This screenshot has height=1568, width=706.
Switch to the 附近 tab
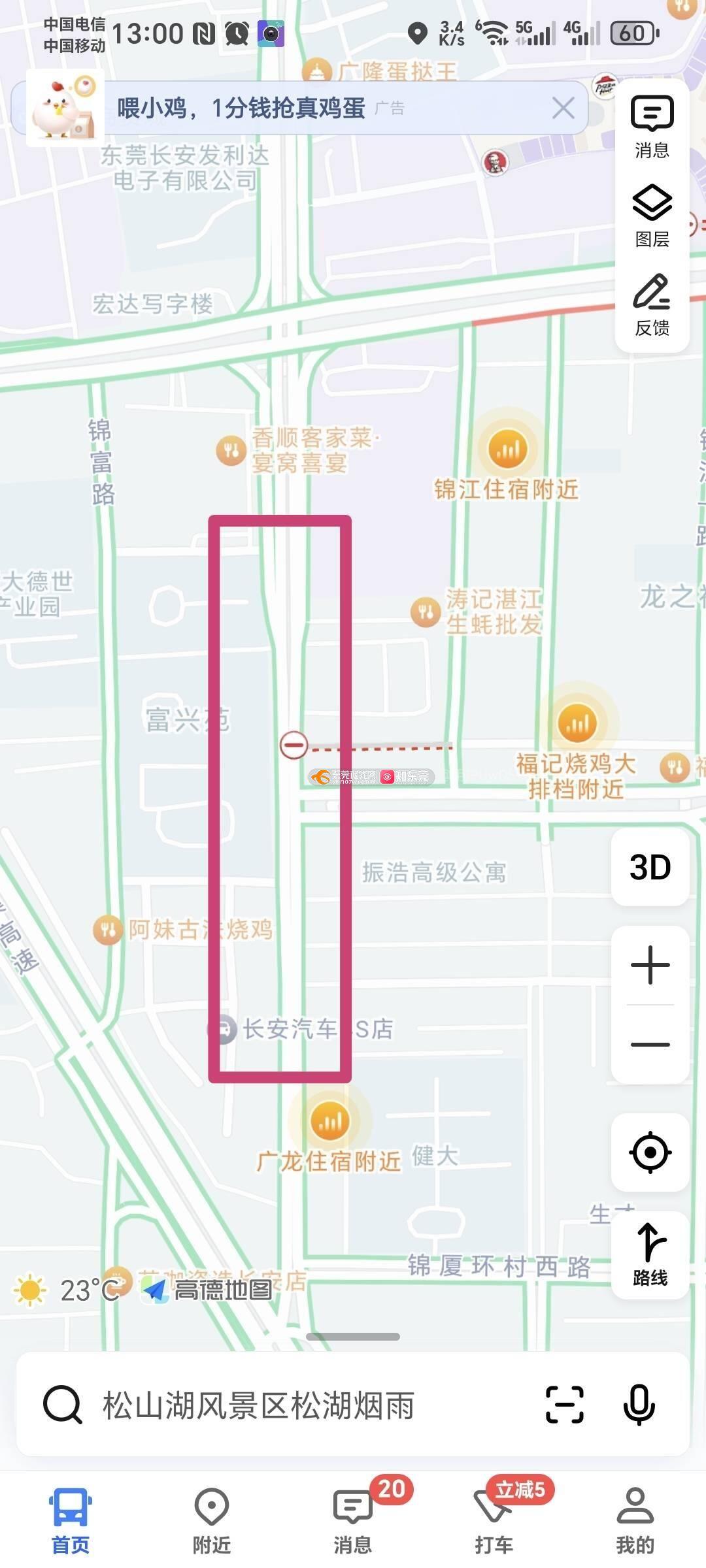(x=212, y=1520)
